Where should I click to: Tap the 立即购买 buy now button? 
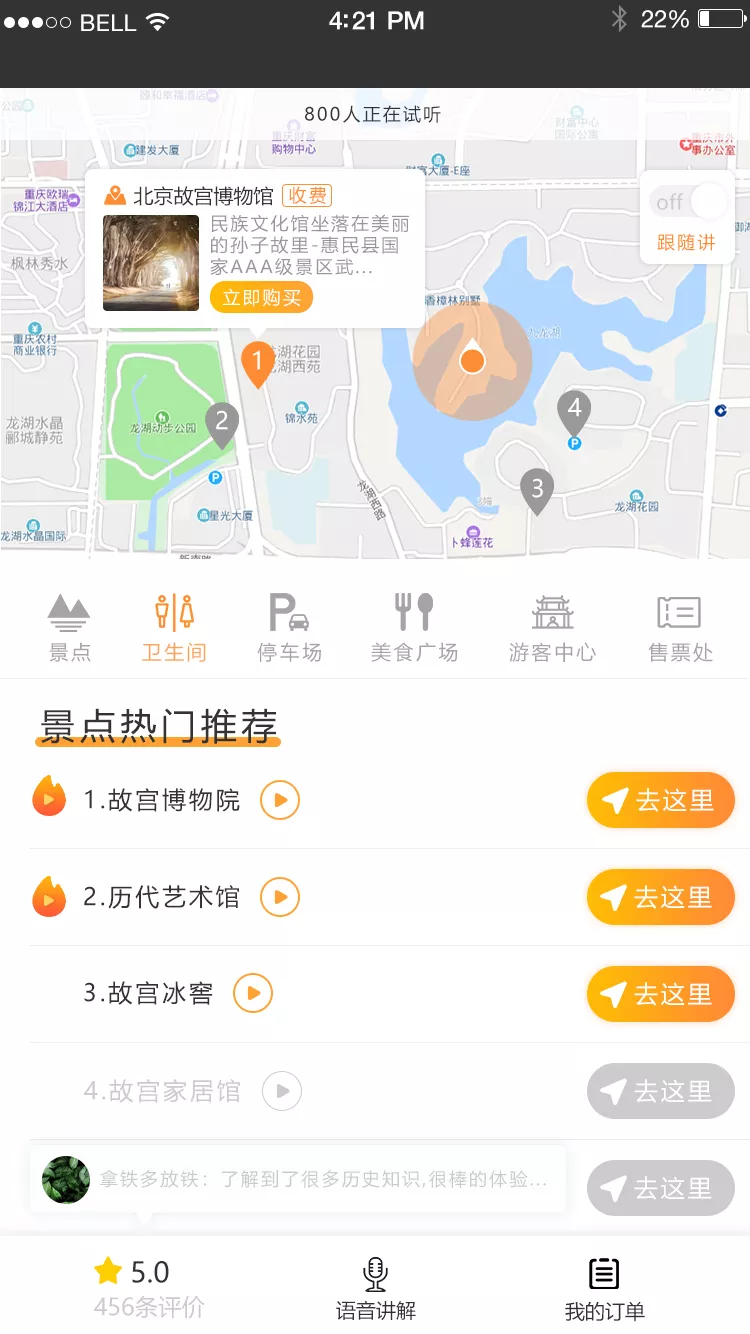(x=261, y=297)
